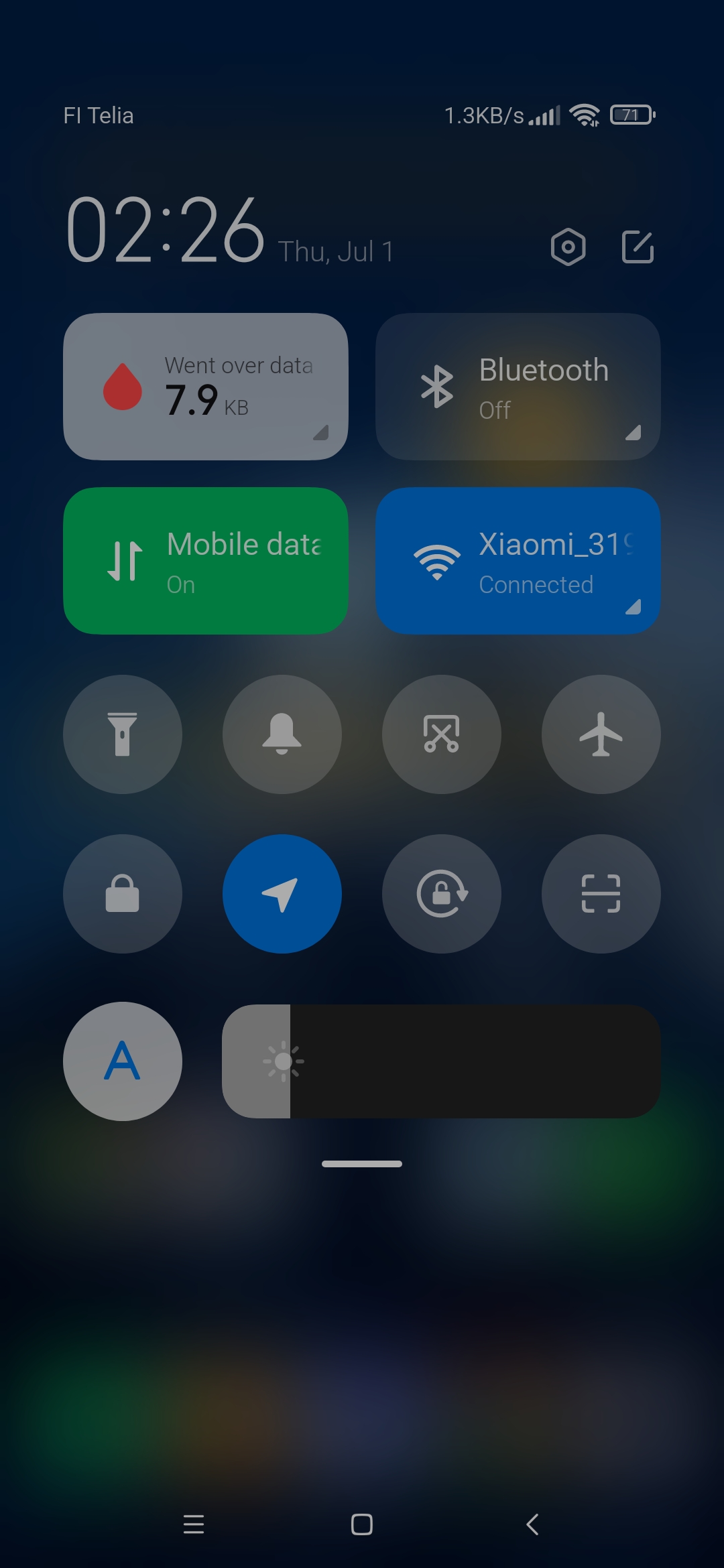Edit control center toggles
This screenshot has height=1568, width=724.
coord(638,247)
